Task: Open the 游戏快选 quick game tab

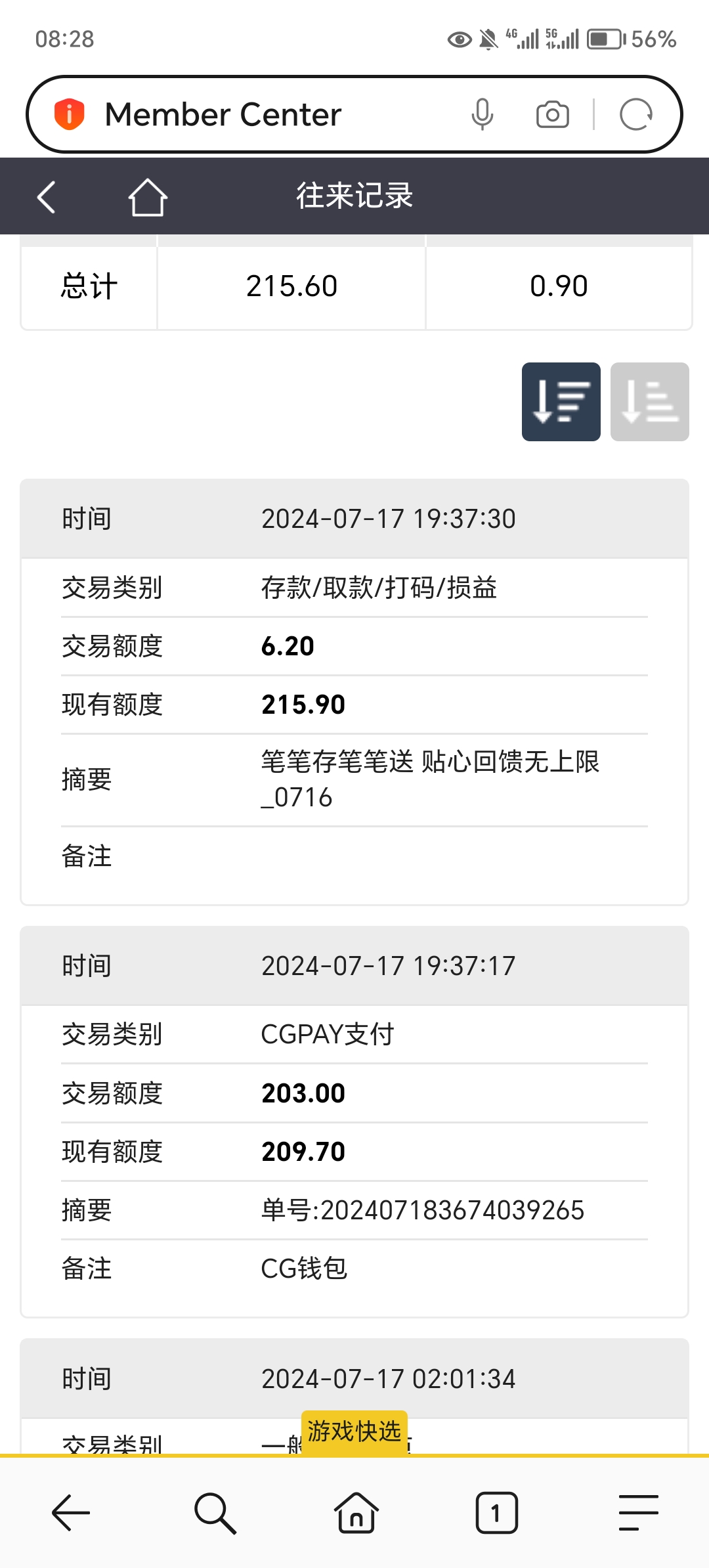Action: [x=354, y=1431]
